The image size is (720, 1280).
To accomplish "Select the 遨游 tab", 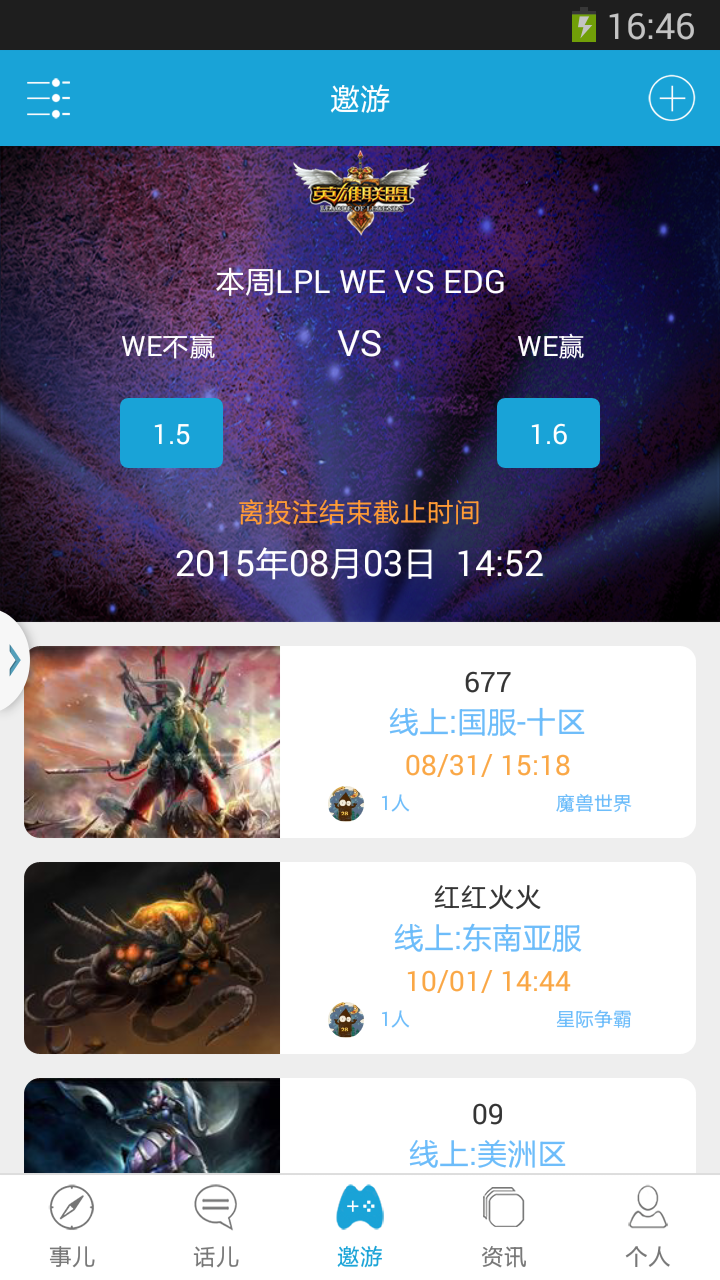I will pos(360,1226).
